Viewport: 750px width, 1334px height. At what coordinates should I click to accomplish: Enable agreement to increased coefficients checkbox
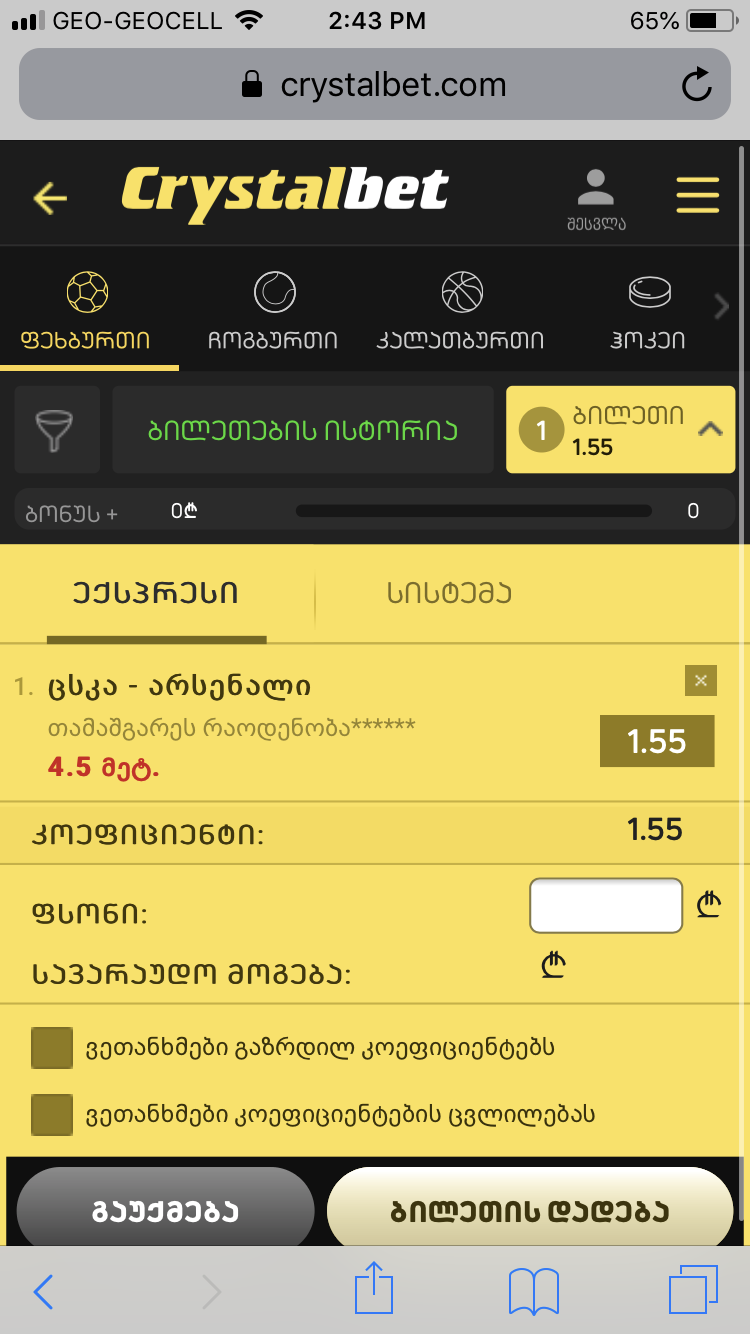point(52,1048)
